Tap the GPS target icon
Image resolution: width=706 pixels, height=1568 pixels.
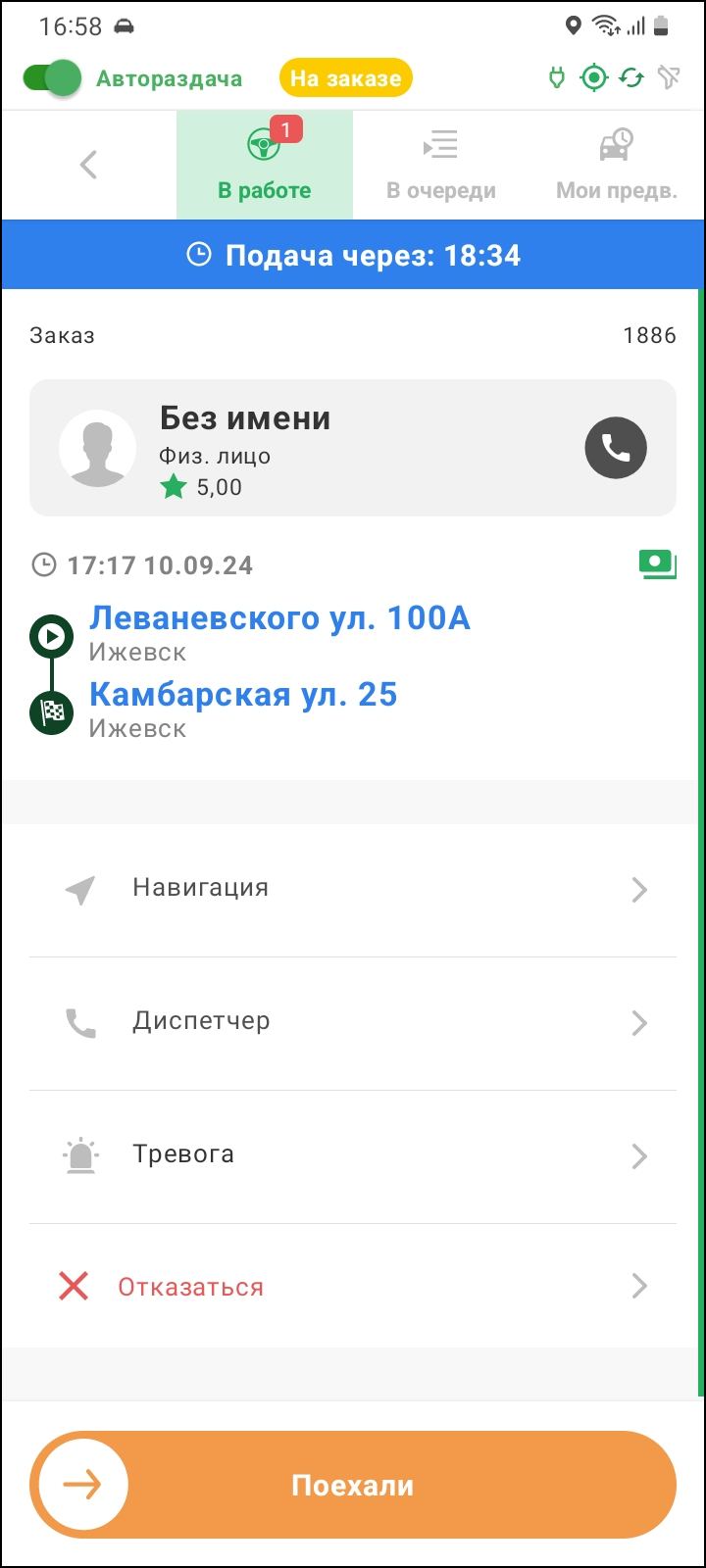point(594,77)
